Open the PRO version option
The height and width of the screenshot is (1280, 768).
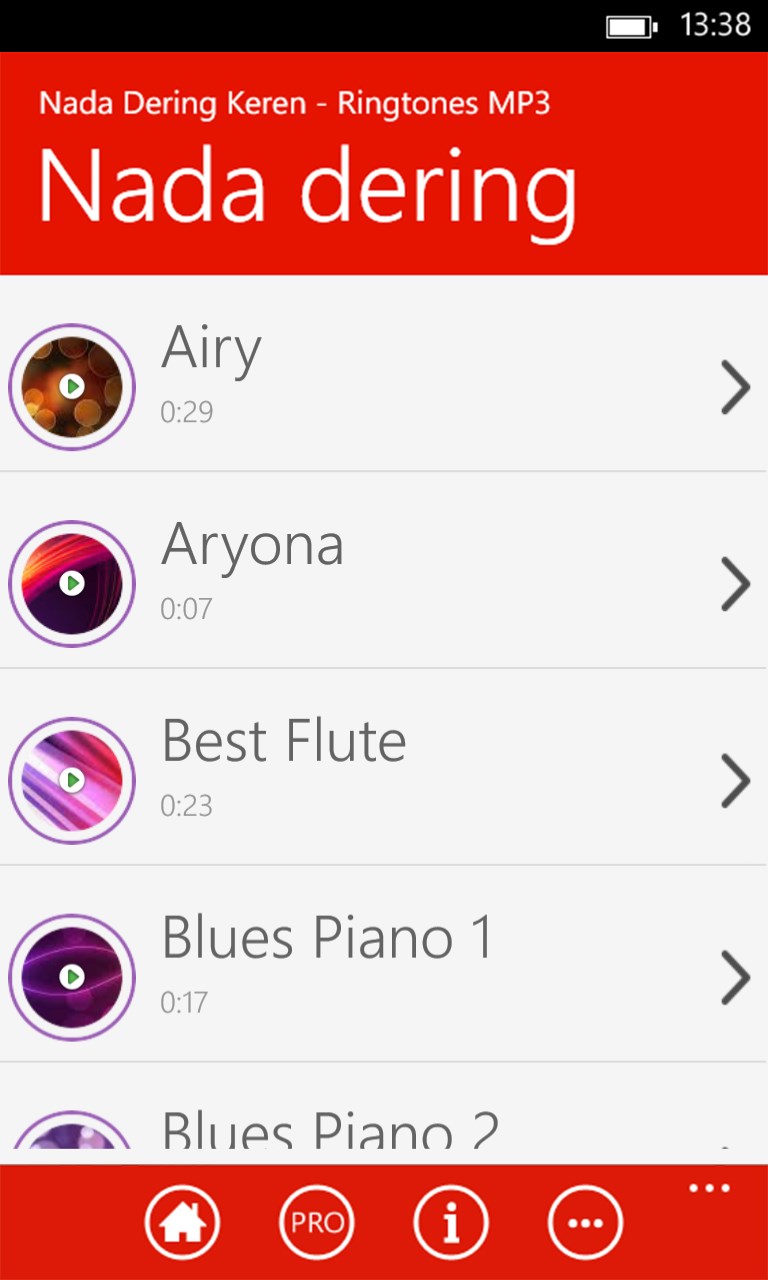tap(316, 1222)
